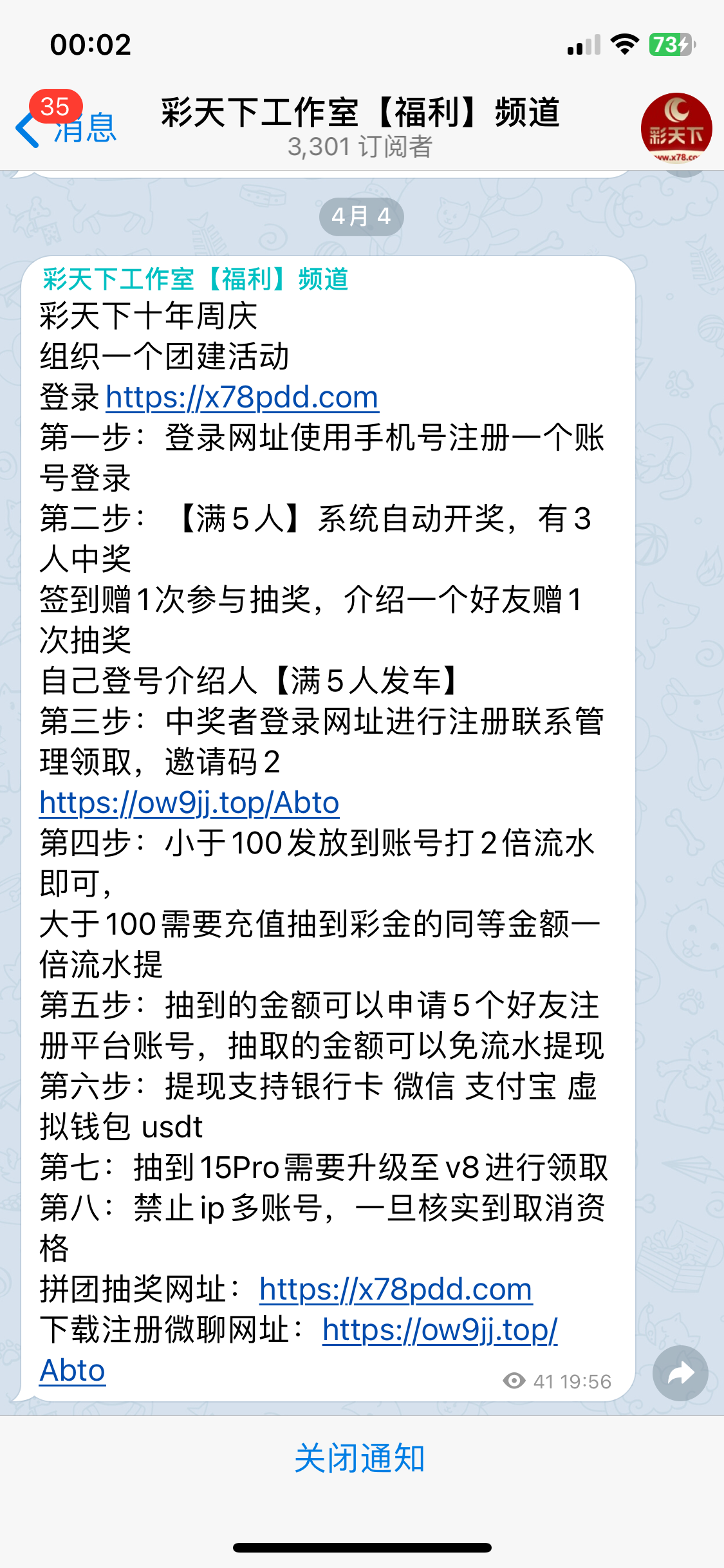This screenshot has height=1568, width=724.
Task: Open the 彩天下 channel avatar
Action: pos(676,127)
